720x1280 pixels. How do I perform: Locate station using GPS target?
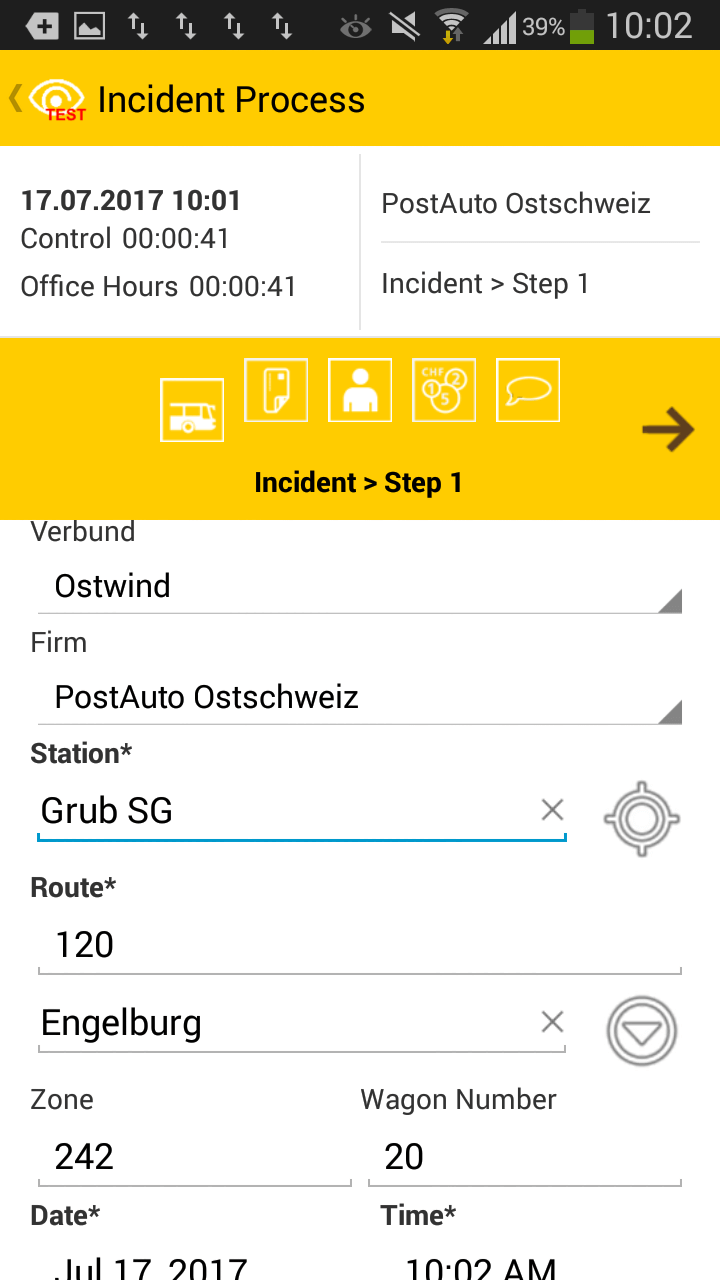click(642, 819)
